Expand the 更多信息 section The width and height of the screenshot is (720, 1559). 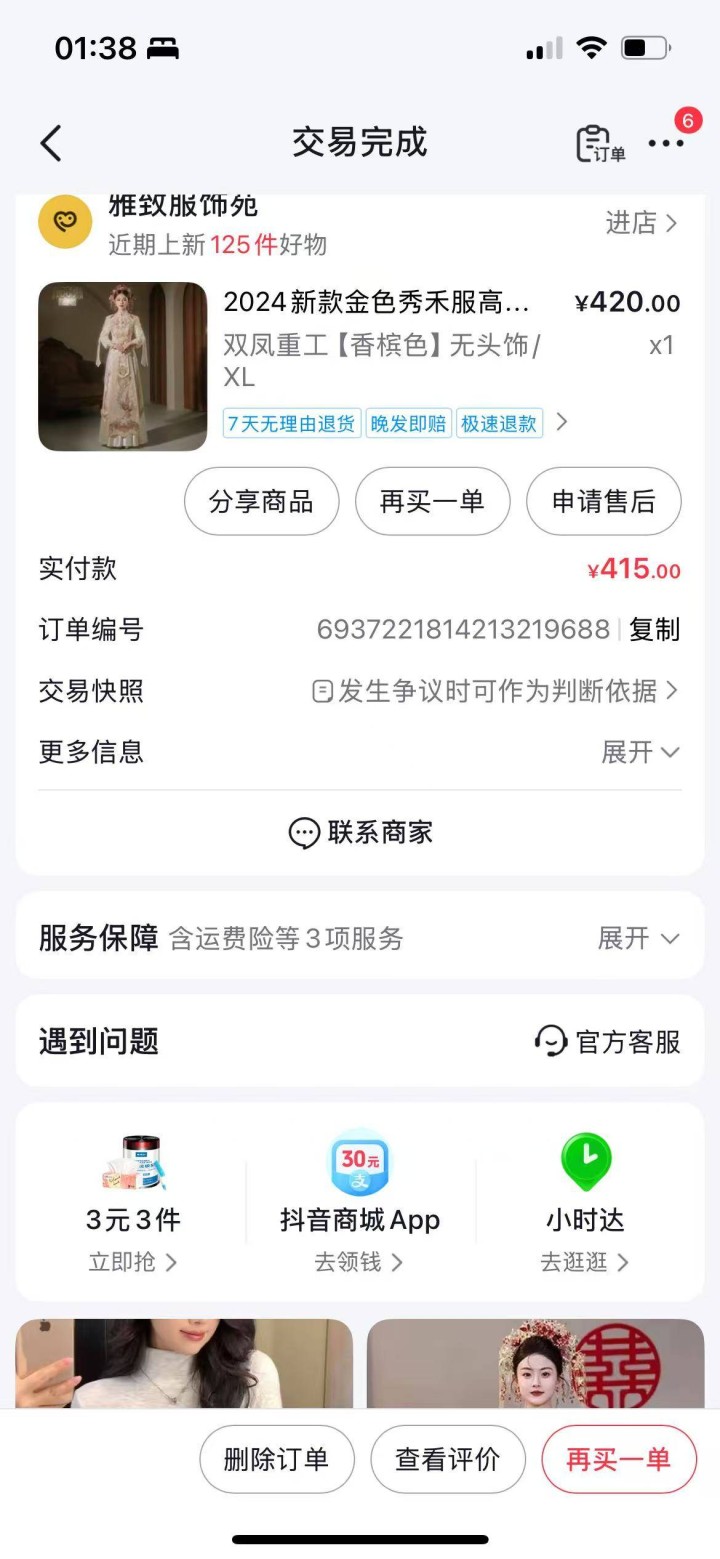click(640, 752)
